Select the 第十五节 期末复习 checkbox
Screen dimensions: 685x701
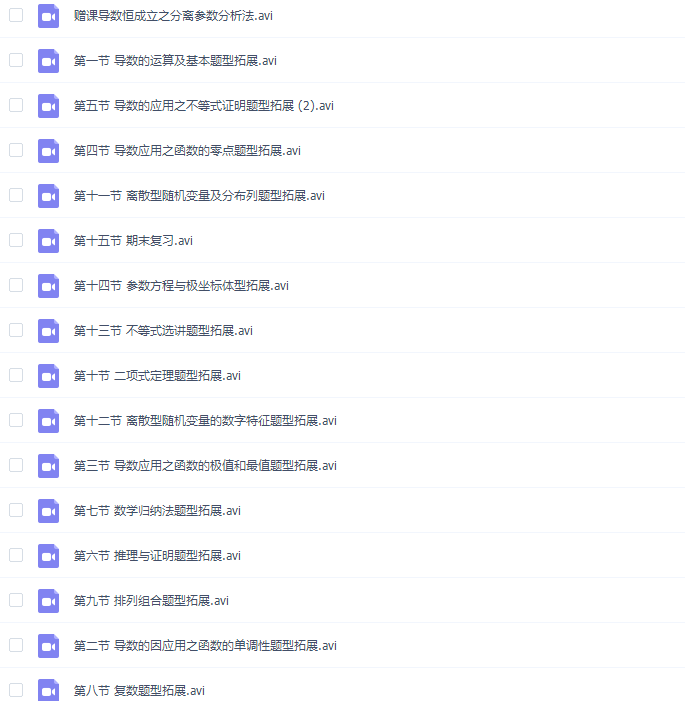[x=16, y=240]
